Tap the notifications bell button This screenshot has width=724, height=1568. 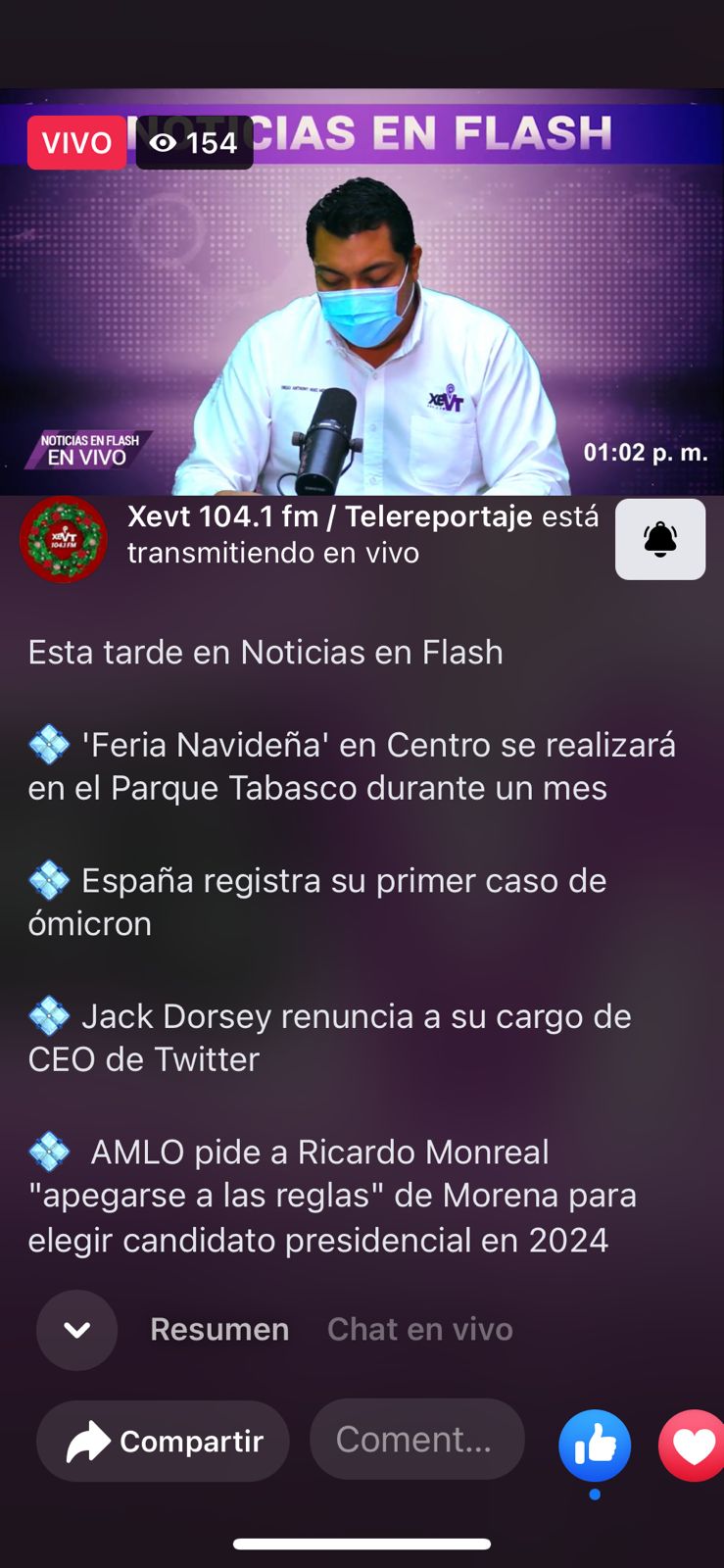pyautogui.click(x=659, y=539)
